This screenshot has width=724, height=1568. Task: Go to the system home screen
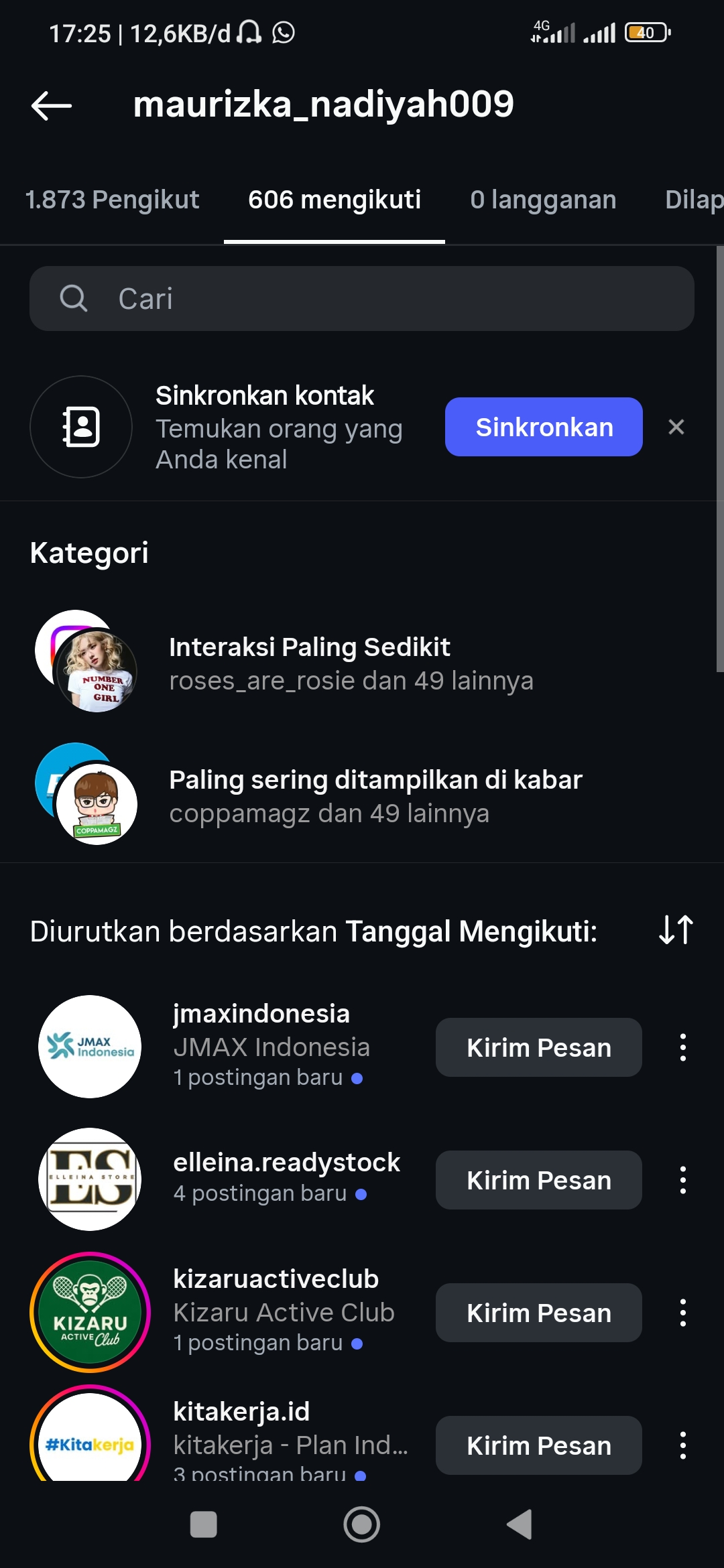click(x=362, y=1524)
